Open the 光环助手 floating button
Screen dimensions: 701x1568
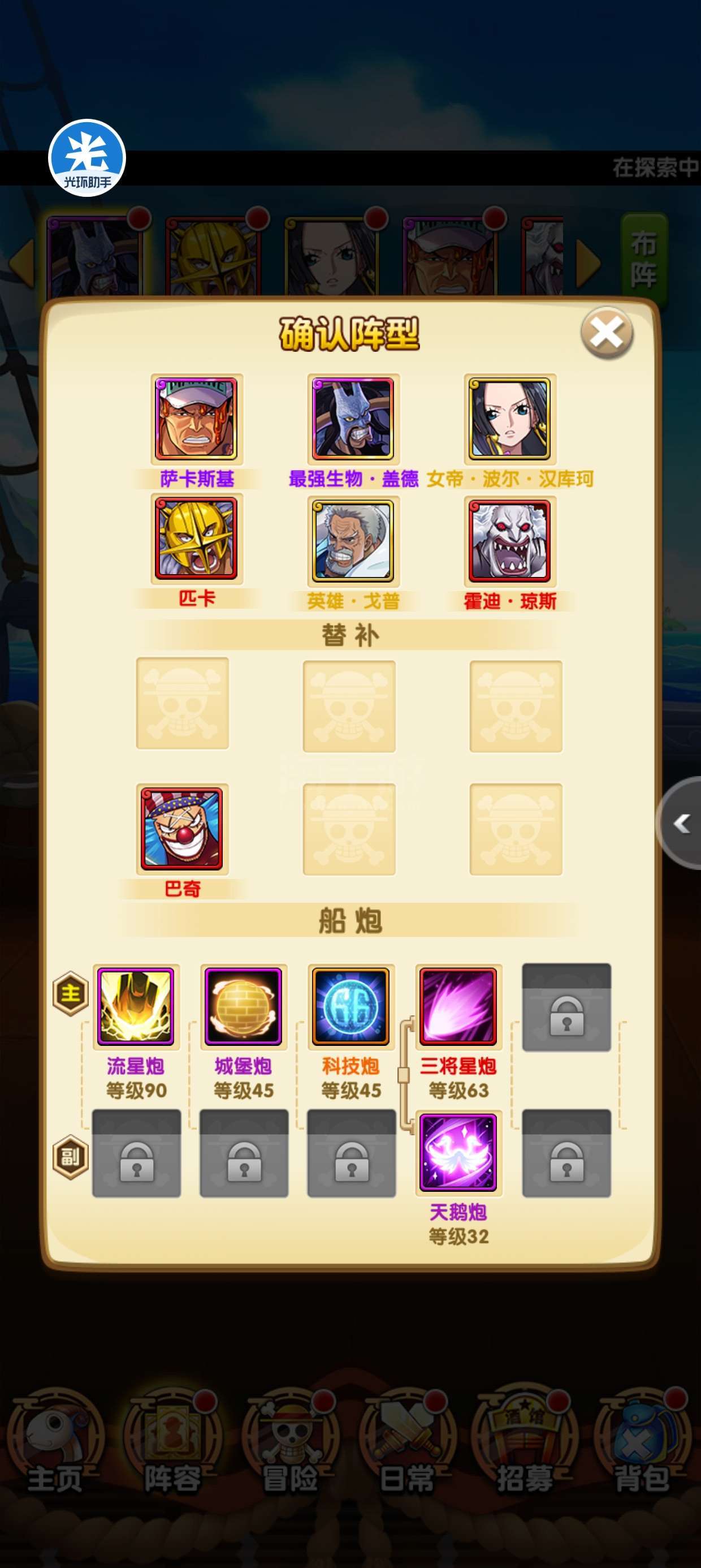pyautogui.click(x=87, y=158)
